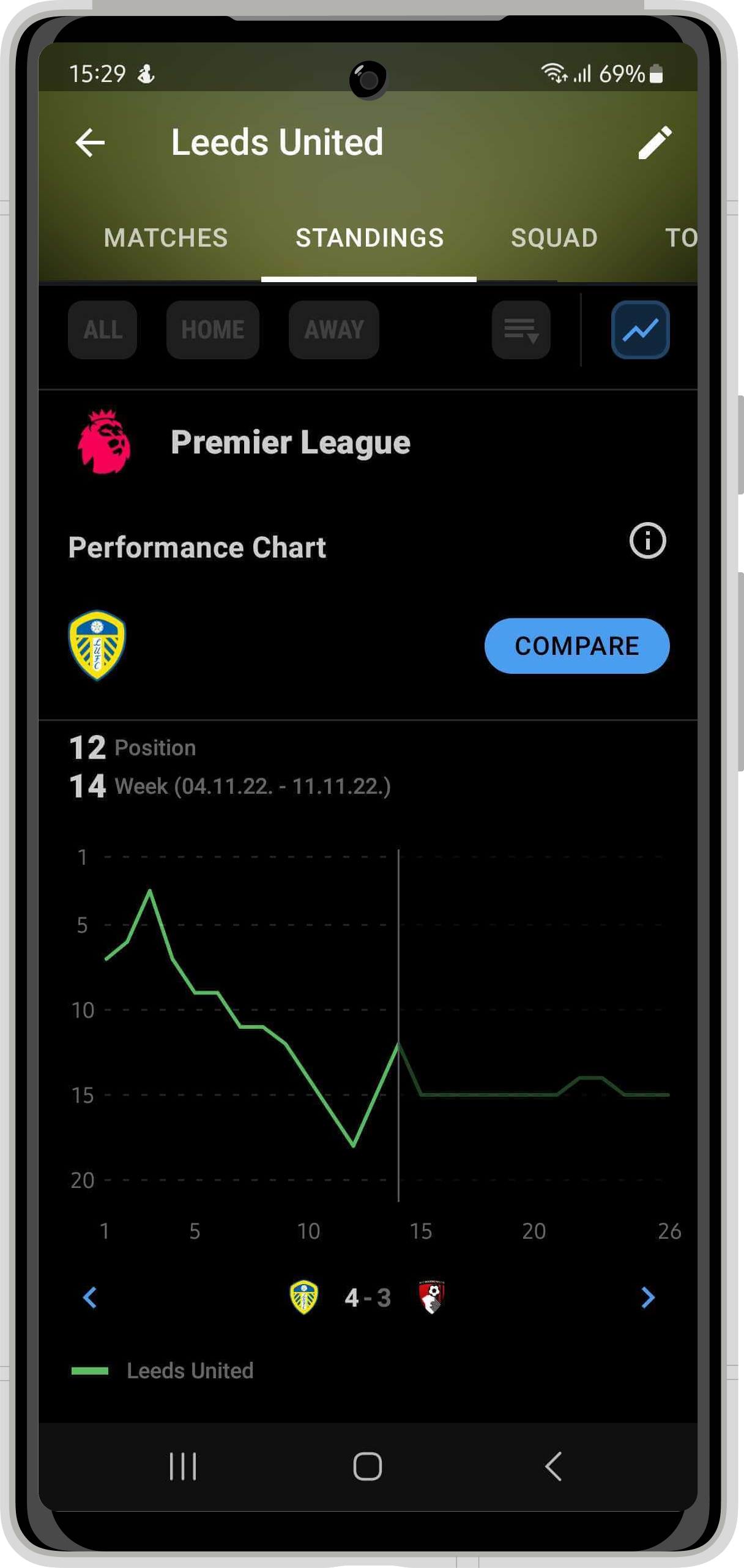
Task: Open the Squad tab
Action: [x=554, y=238]
